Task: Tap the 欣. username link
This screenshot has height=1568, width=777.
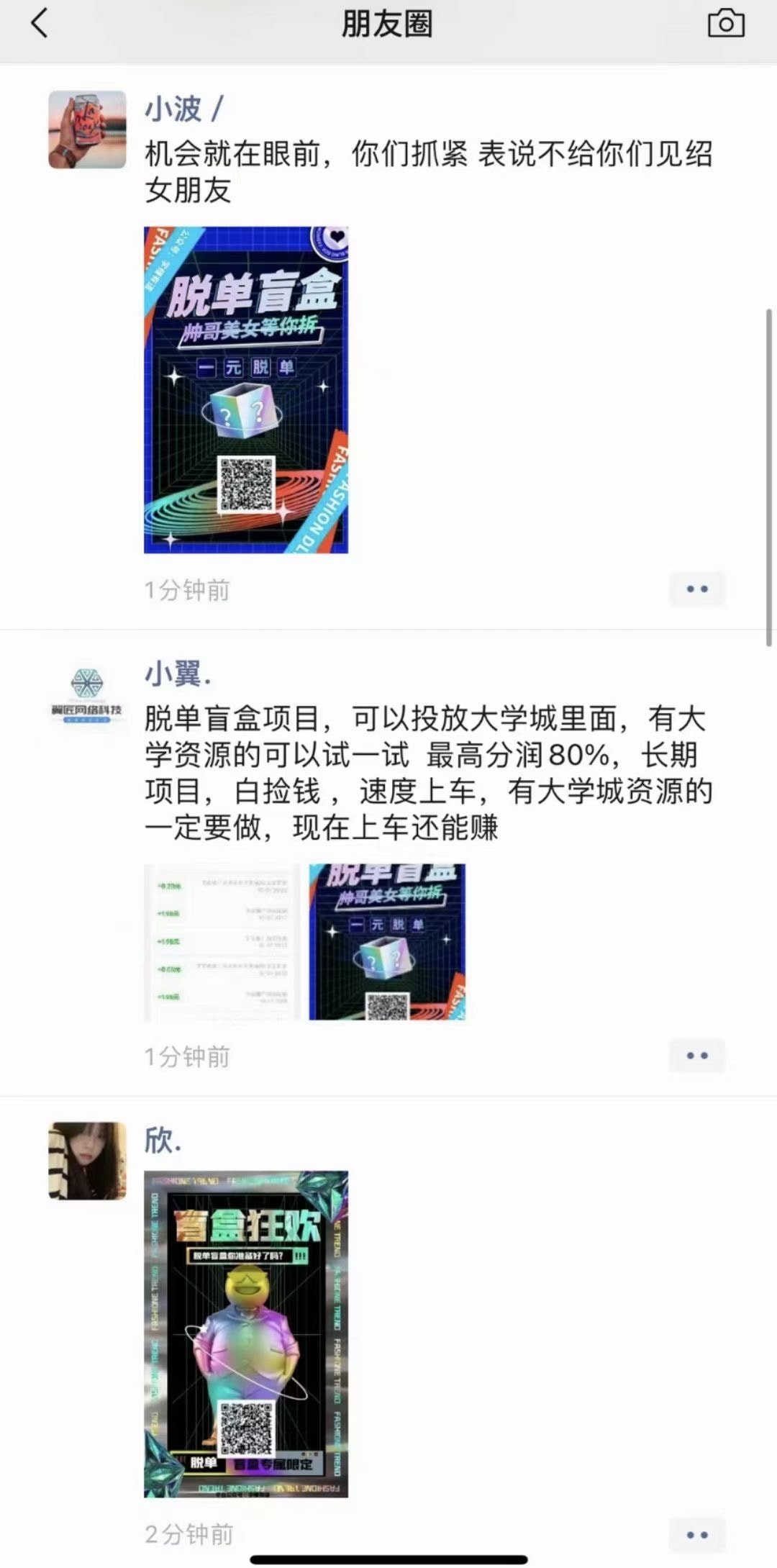Action: click(163, 1140)
